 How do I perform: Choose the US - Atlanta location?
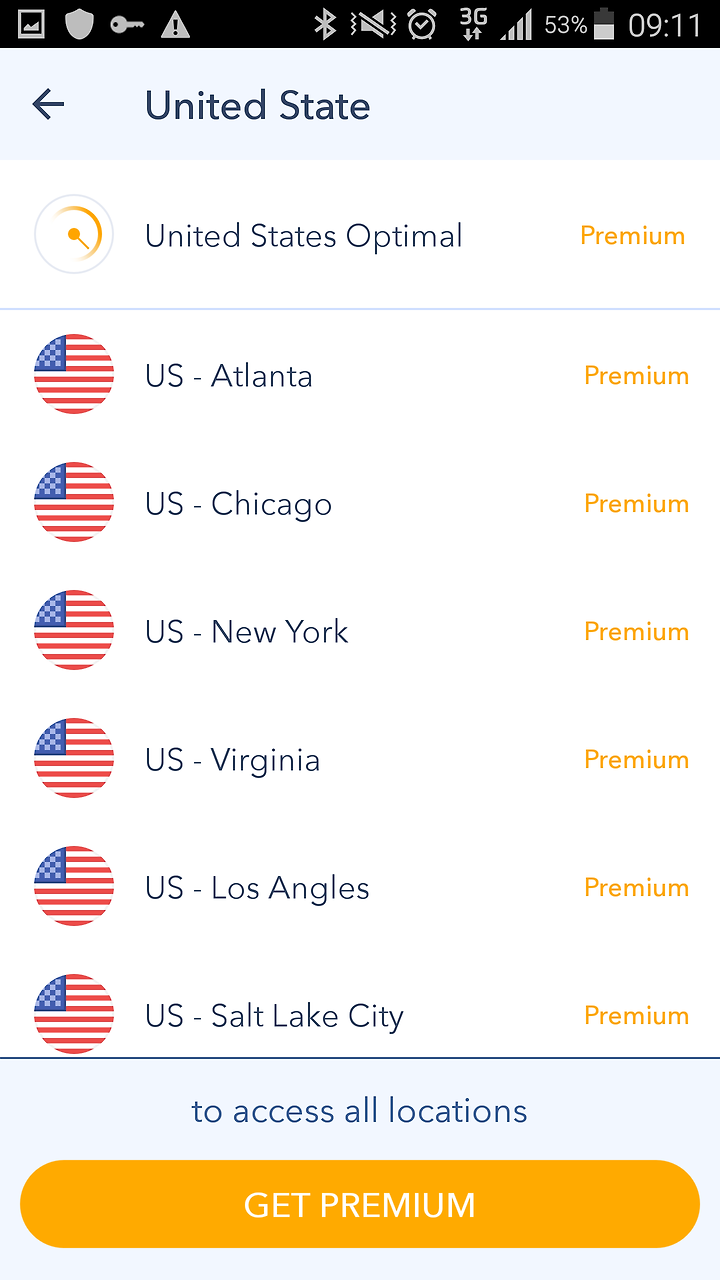click(x=360, y=375)
